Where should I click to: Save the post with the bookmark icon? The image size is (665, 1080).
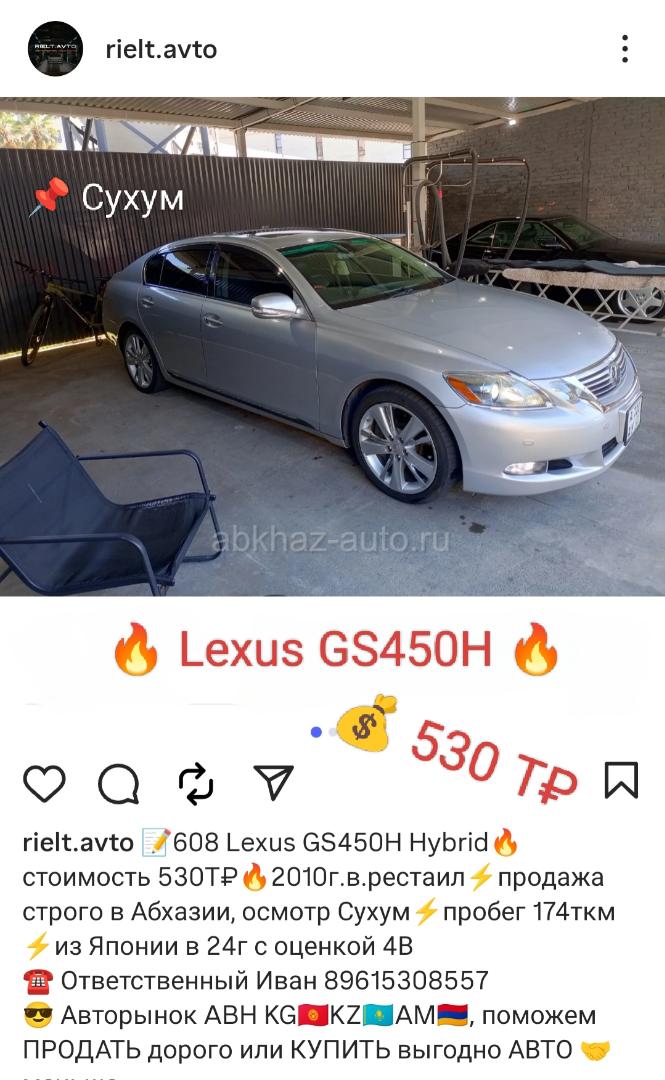point(621,780)
